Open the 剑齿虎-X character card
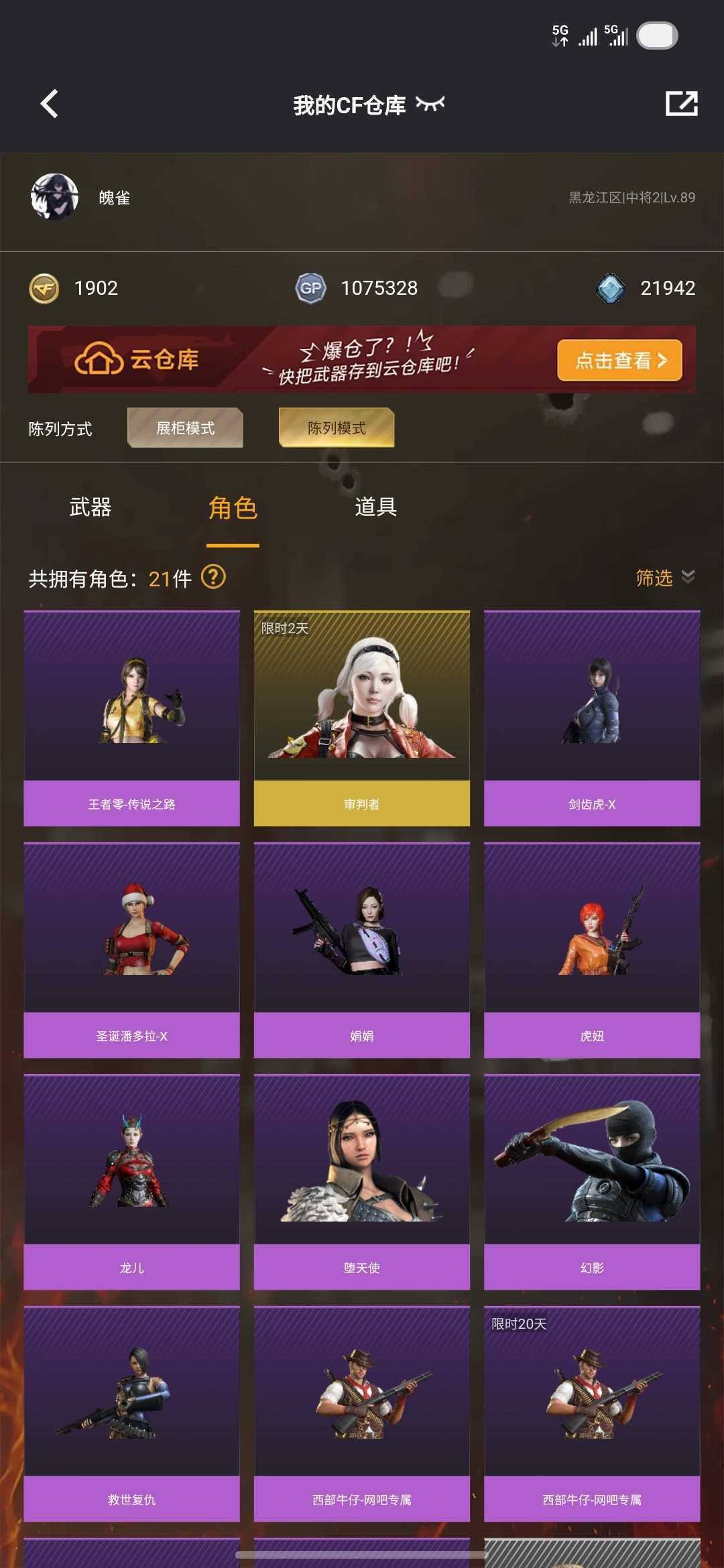 pyautogui.click(x=592, y=718)
